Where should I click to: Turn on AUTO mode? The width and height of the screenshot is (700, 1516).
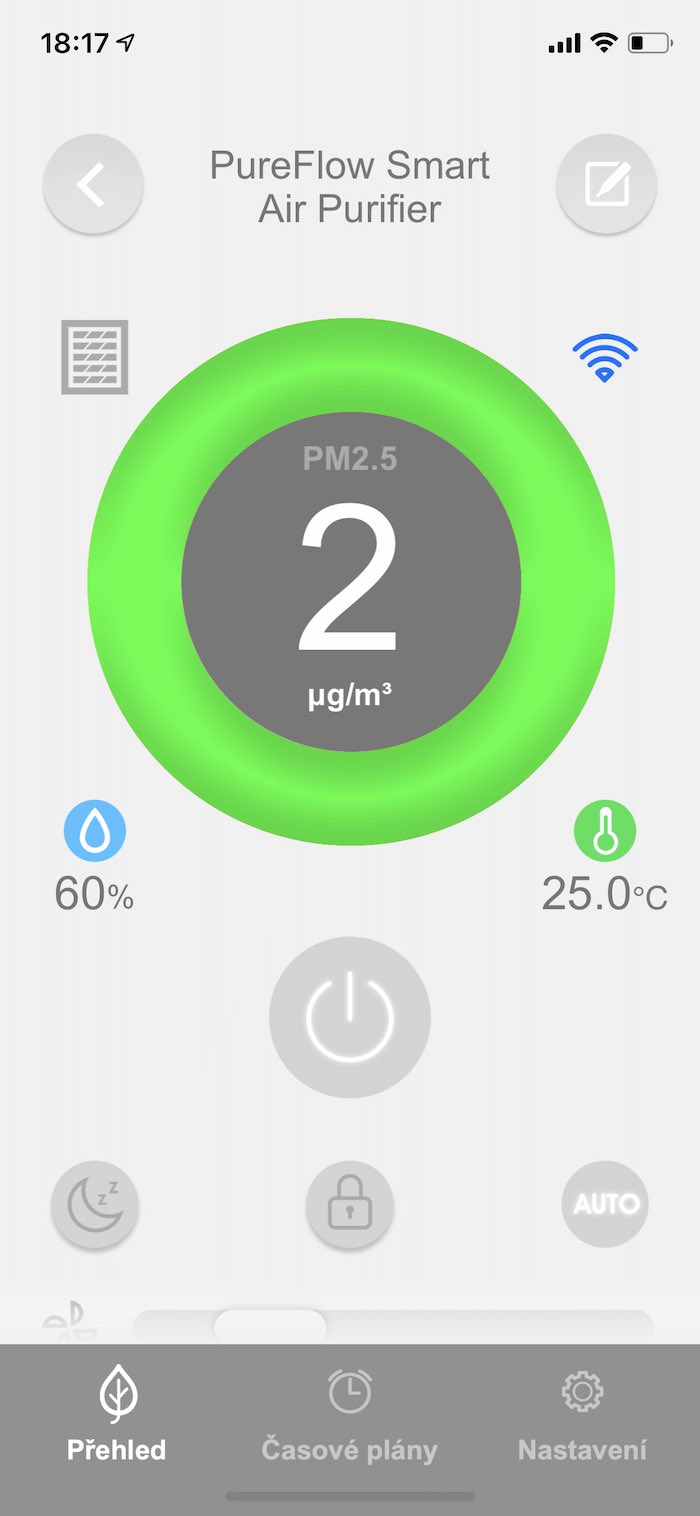[605, 1204]
